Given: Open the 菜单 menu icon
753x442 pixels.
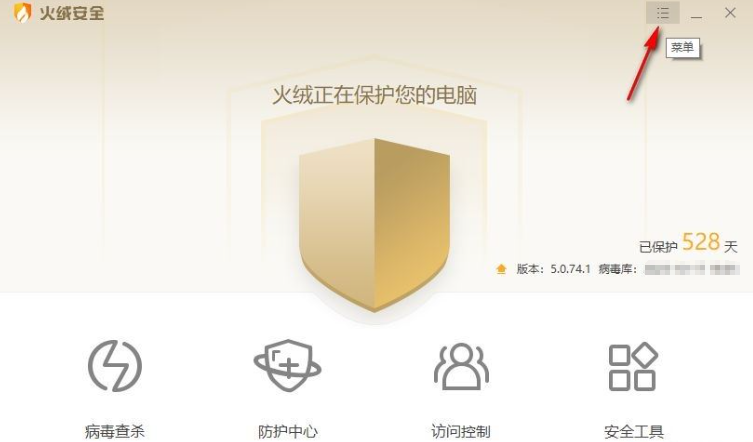Looking at the screenshot, I should [x=663, y=14].
